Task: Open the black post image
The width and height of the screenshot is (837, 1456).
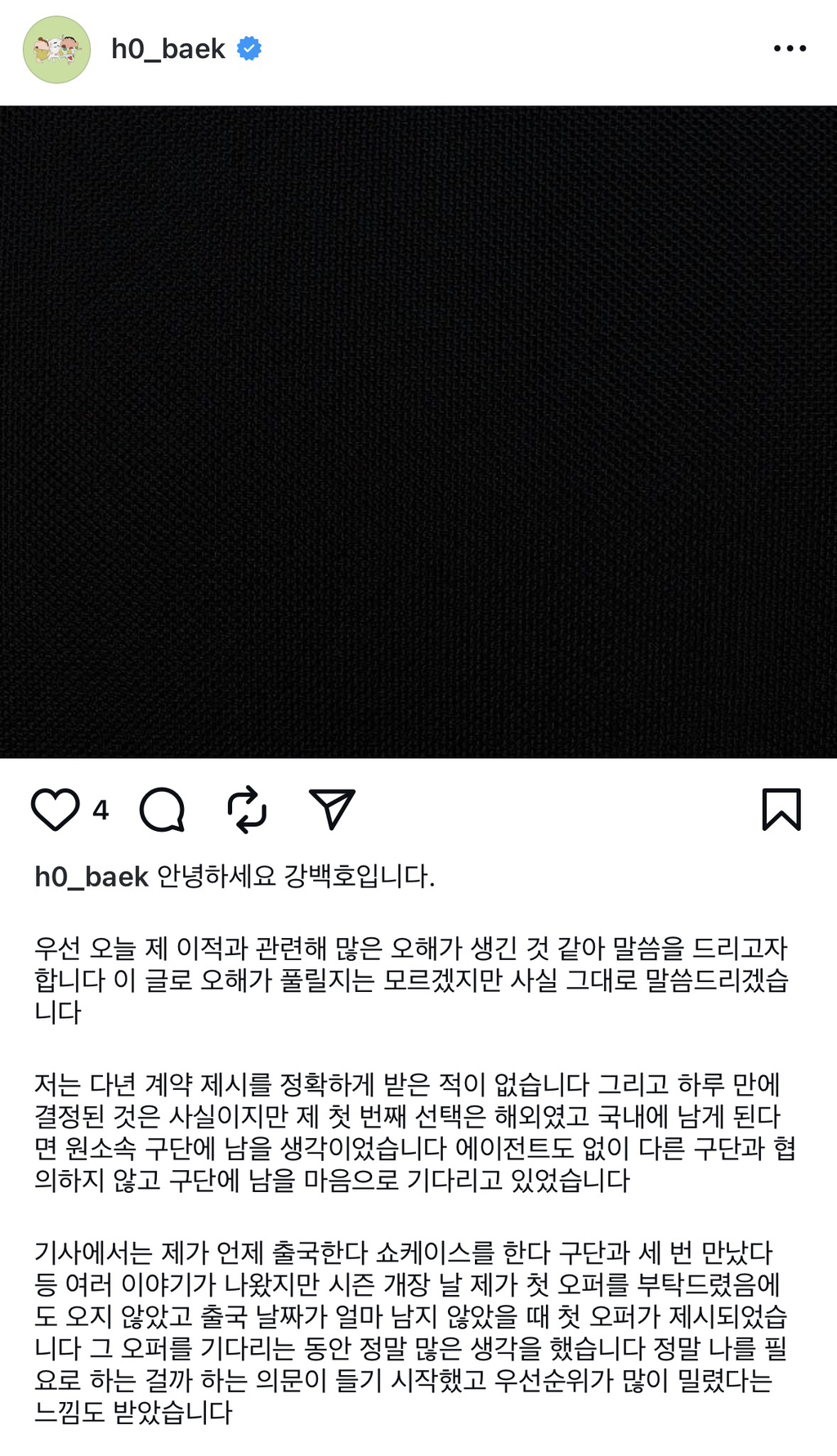Action: [x=418, y=431]
